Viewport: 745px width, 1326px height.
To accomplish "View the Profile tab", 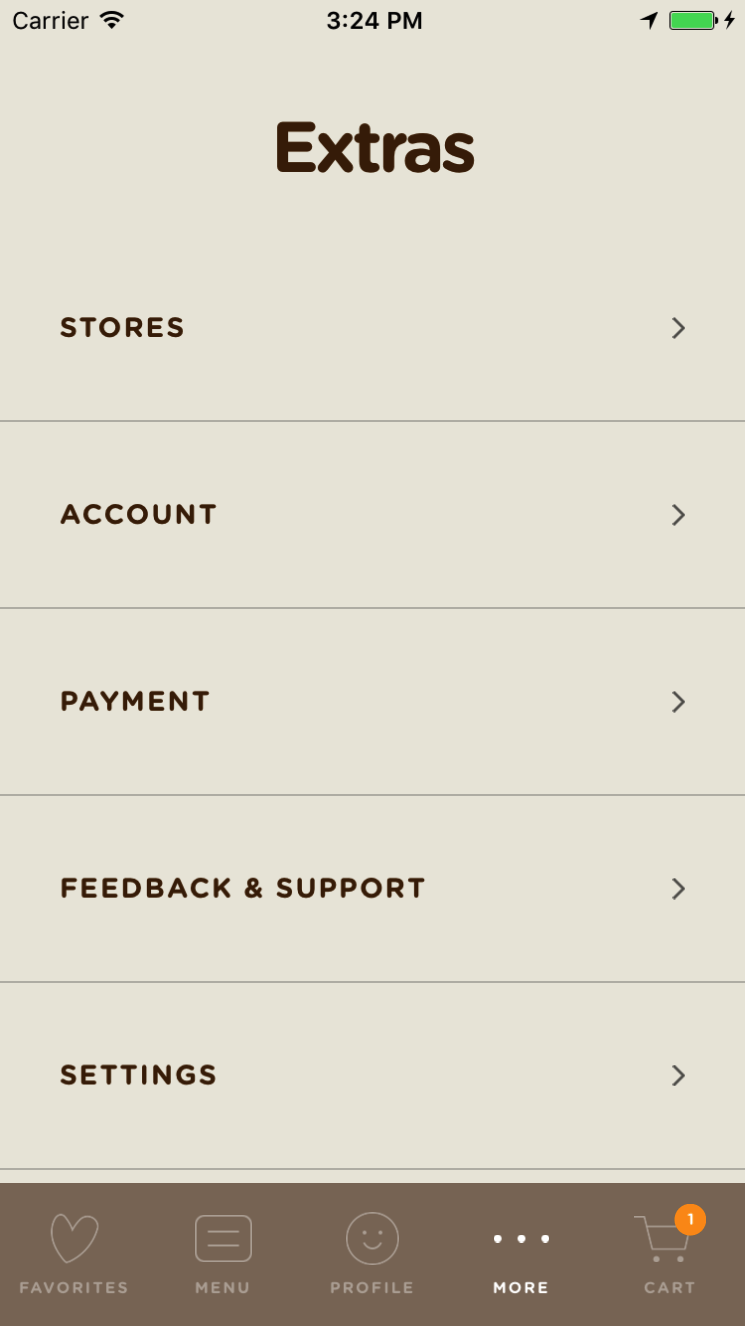I will click(372, 1254).
